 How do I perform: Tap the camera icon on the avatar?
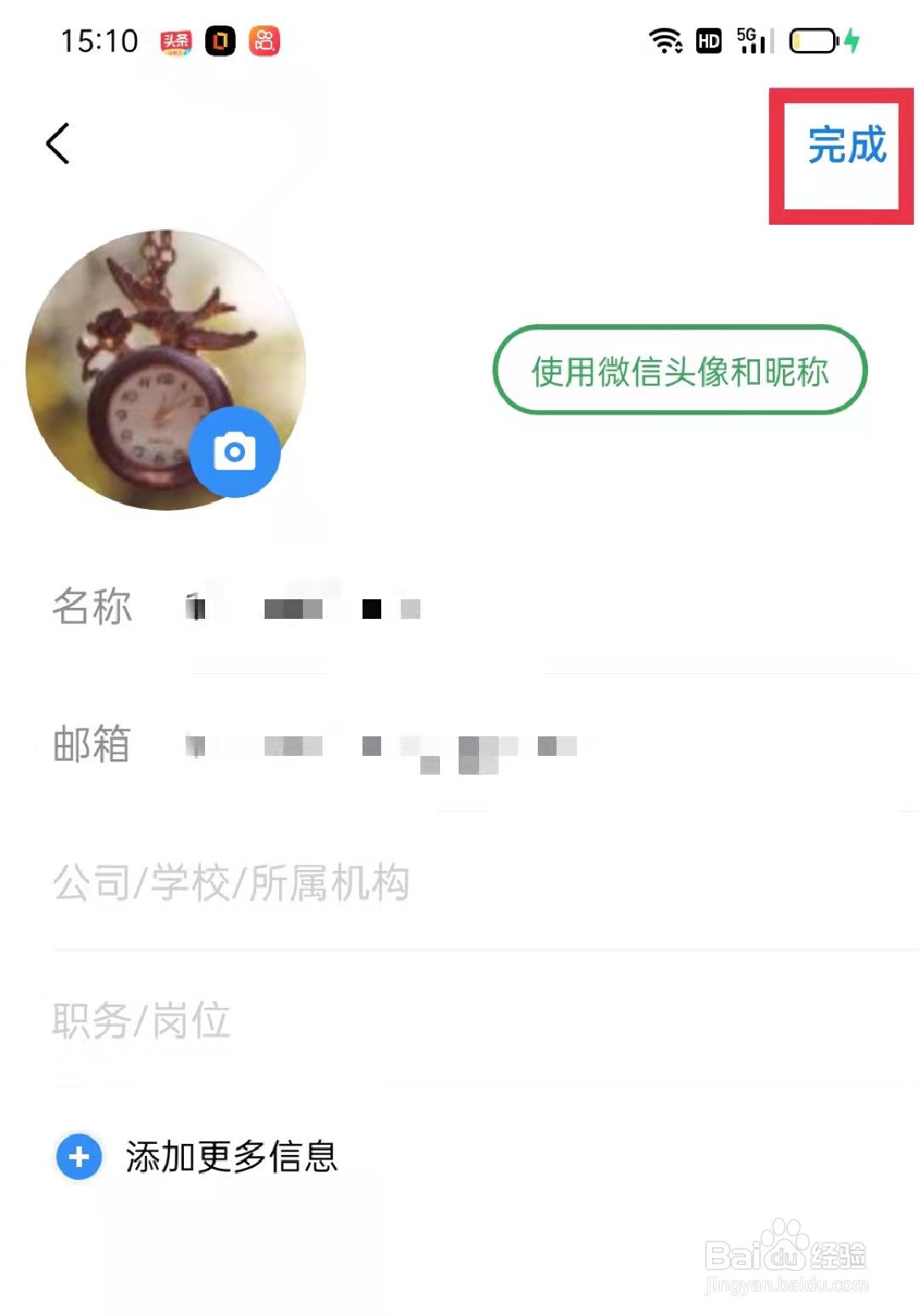point(236,453)
